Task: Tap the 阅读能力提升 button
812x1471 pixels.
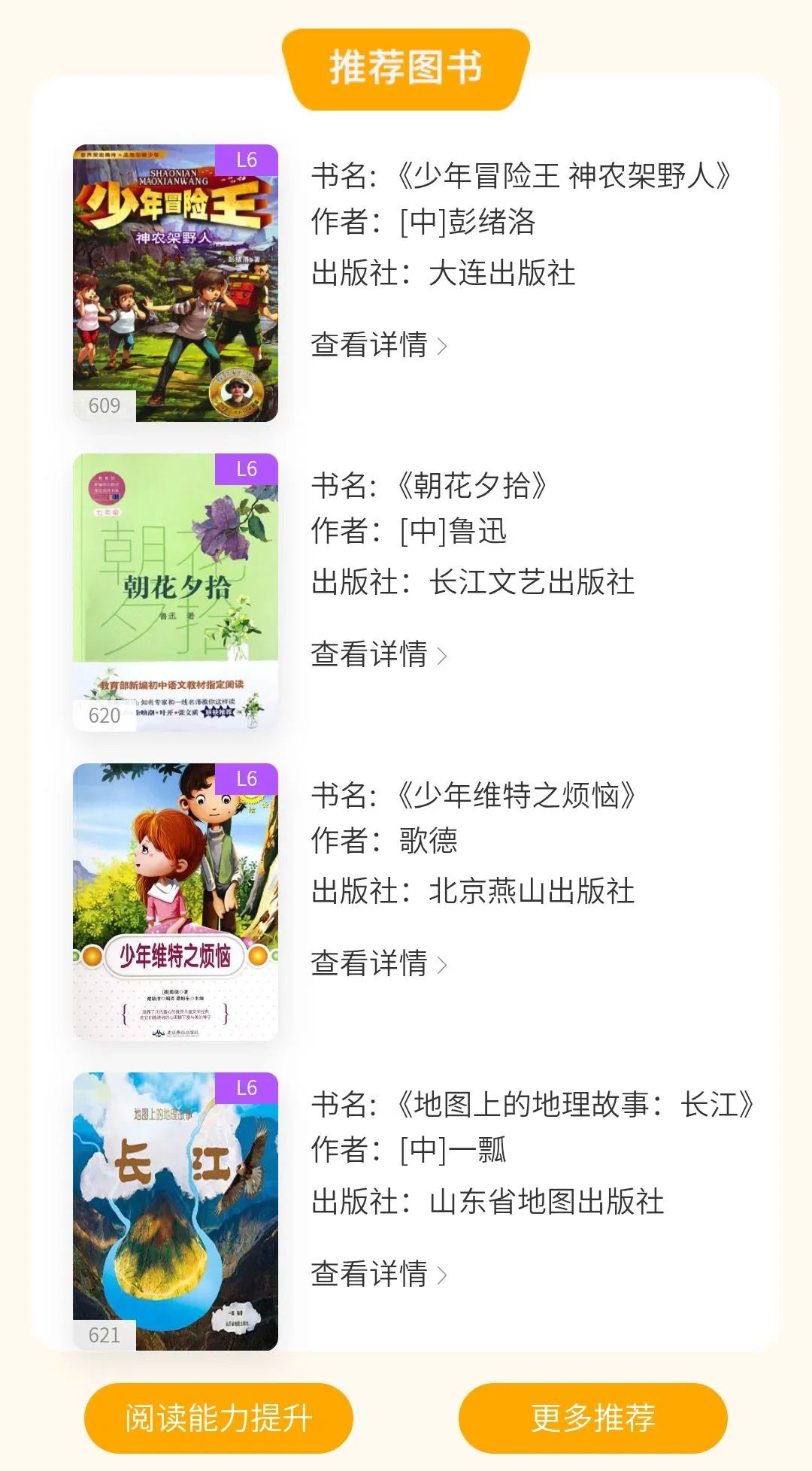Action: (x=218, y=1418)
